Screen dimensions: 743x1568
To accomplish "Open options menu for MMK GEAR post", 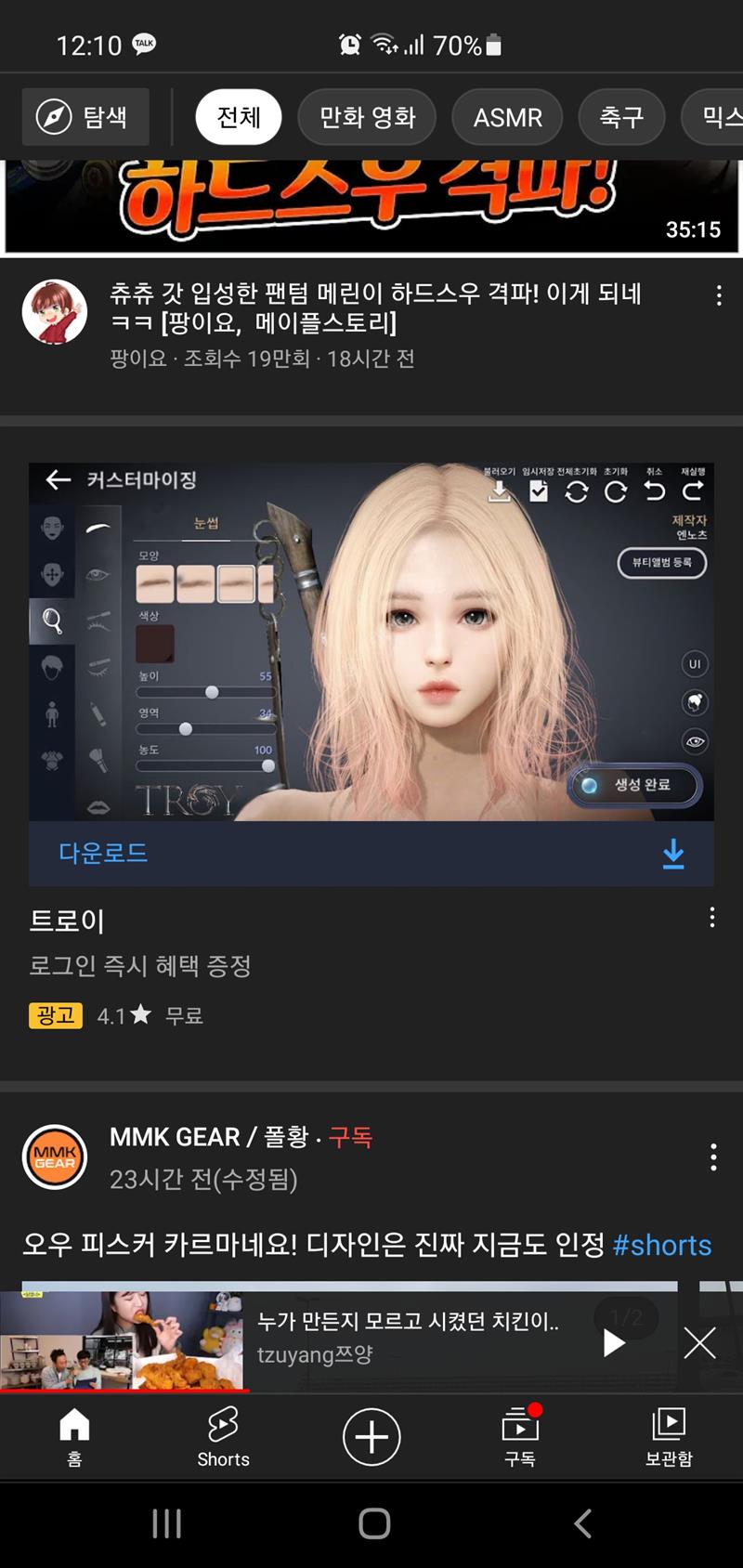I will 712,1156.
